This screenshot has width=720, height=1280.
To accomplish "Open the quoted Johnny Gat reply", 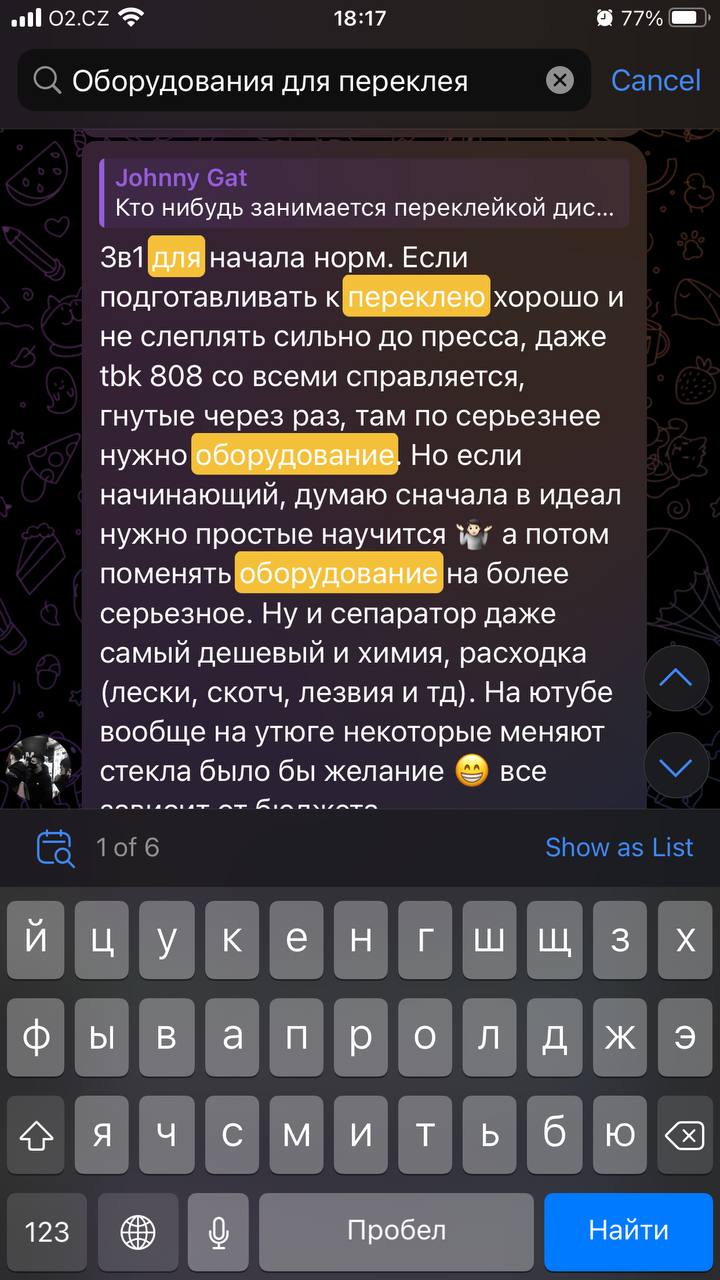I will [x=365, y=194].
